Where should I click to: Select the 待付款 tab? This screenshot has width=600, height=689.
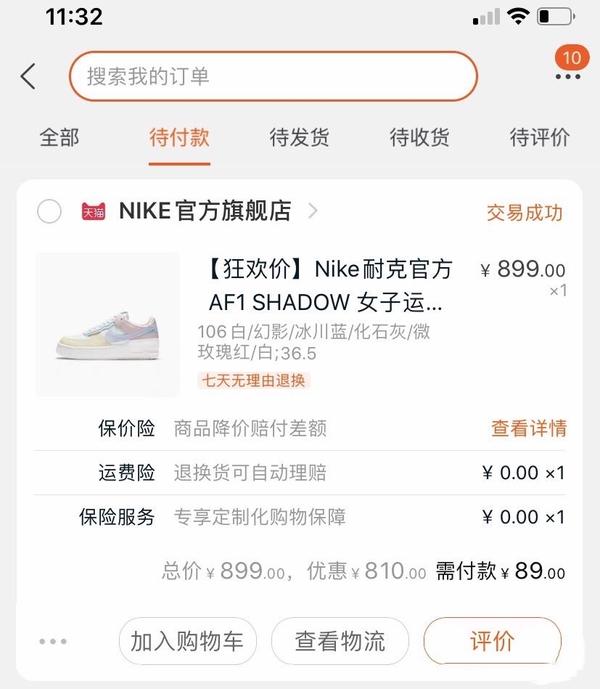pos(179,138)
